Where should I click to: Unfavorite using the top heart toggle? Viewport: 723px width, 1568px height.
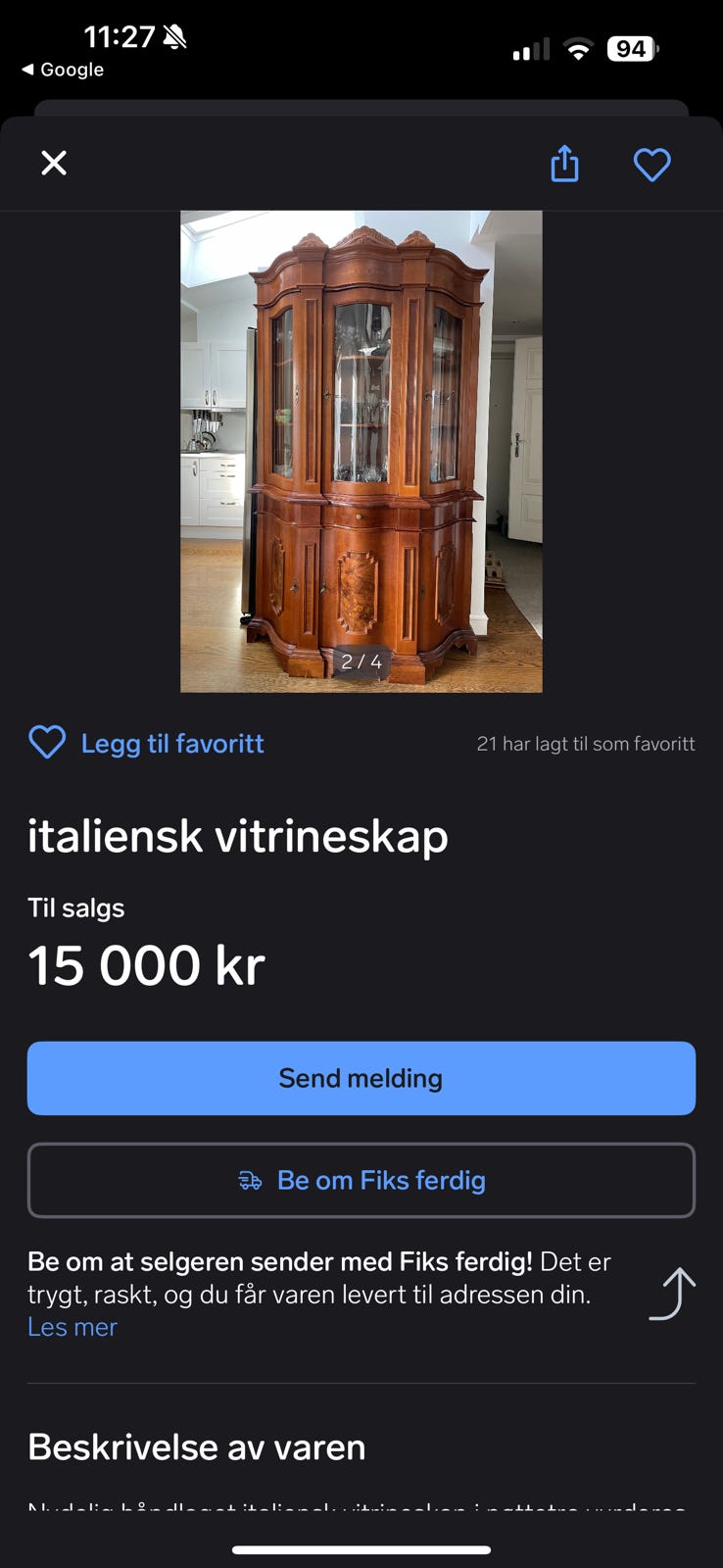652,164
